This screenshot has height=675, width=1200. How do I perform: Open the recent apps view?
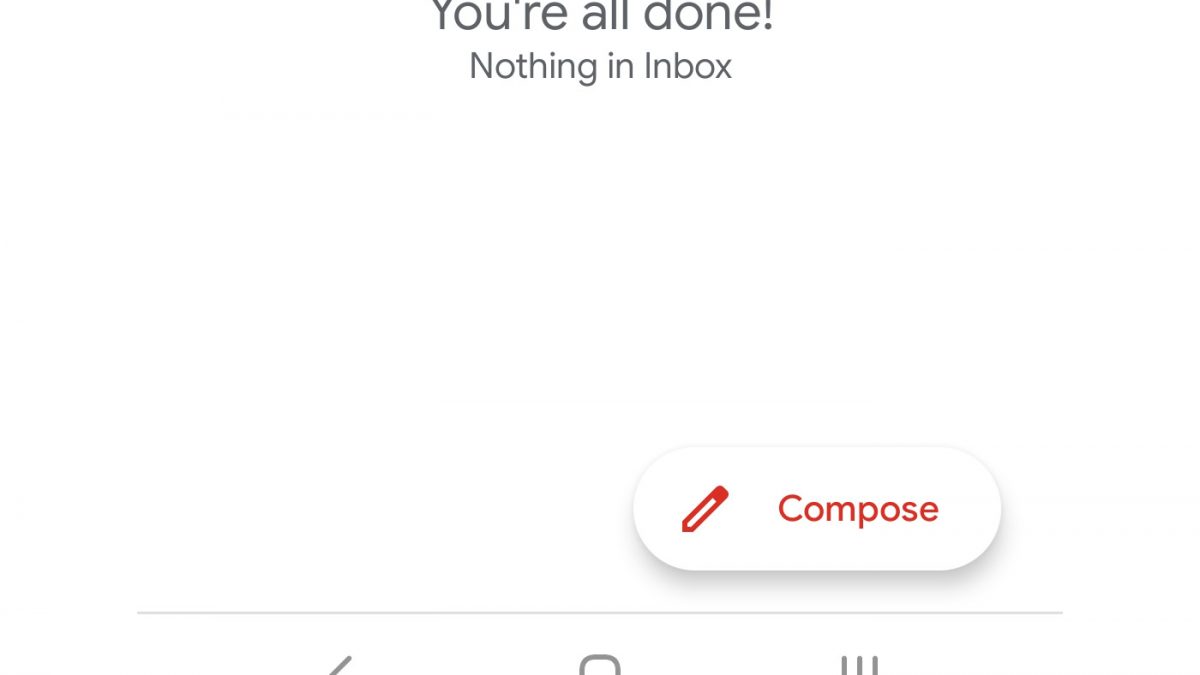click(x=859, y=666)
